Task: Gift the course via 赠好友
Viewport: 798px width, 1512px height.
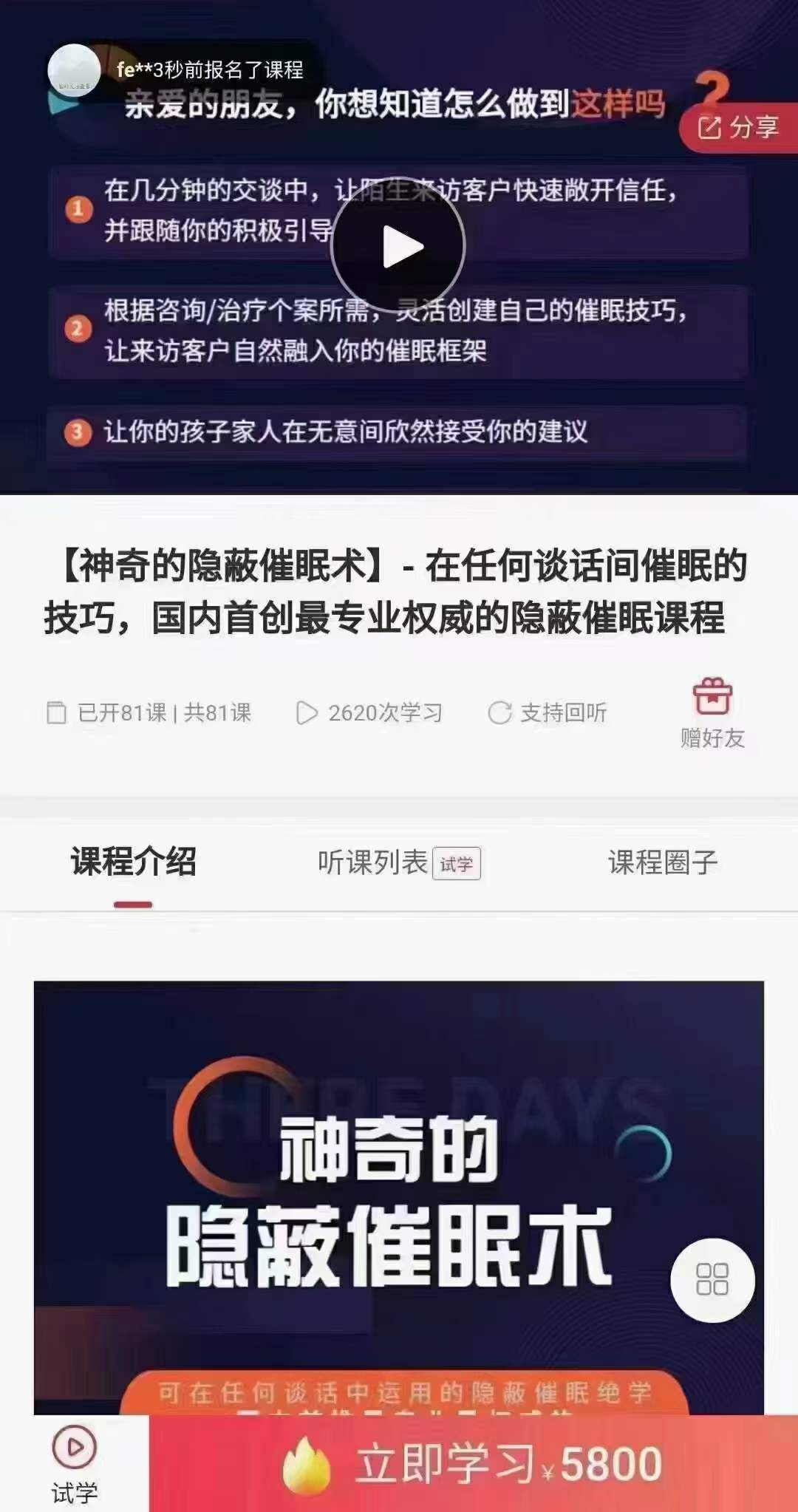Action: [712, 713]
